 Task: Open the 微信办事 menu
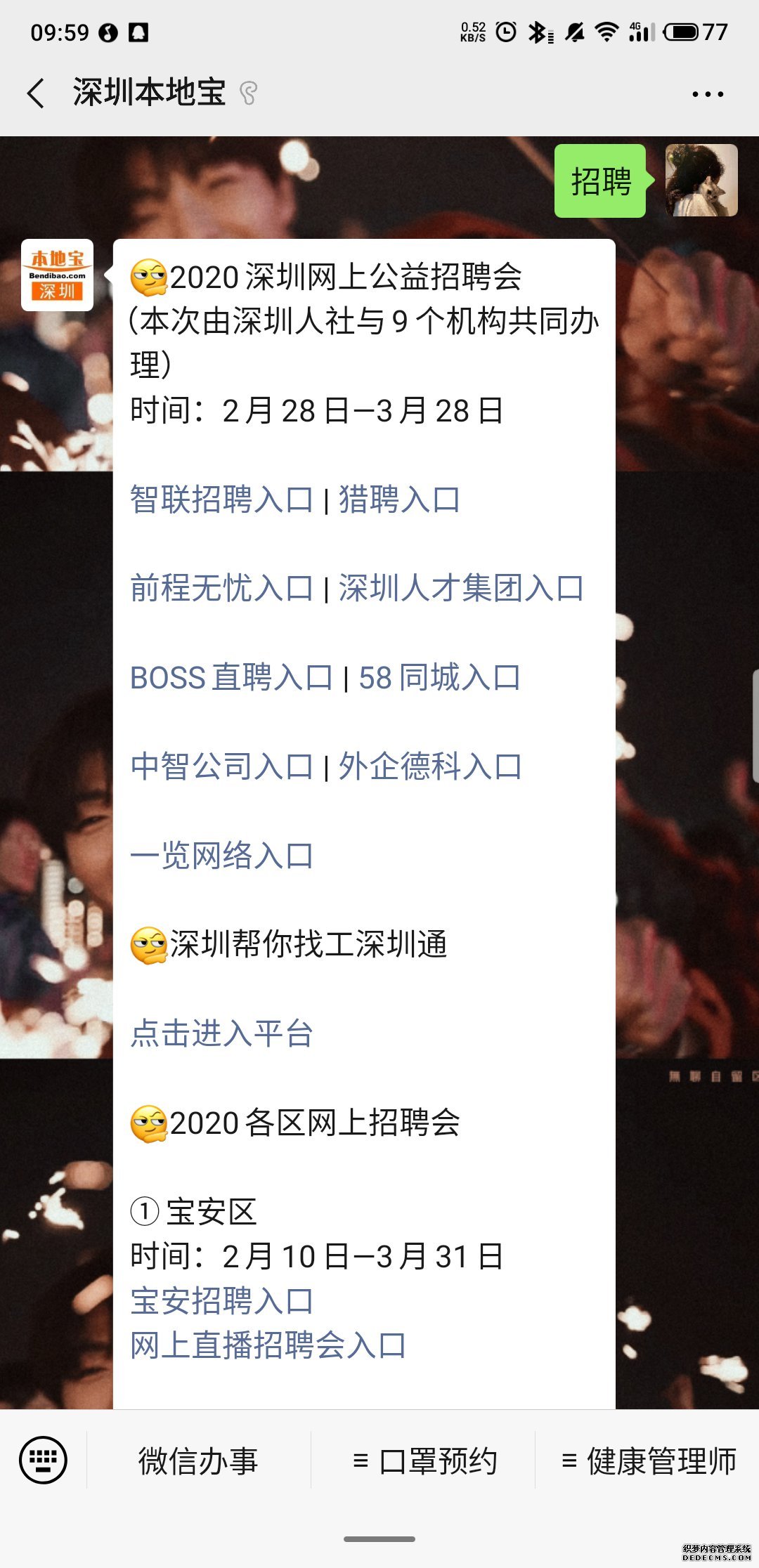point(198,1461)
